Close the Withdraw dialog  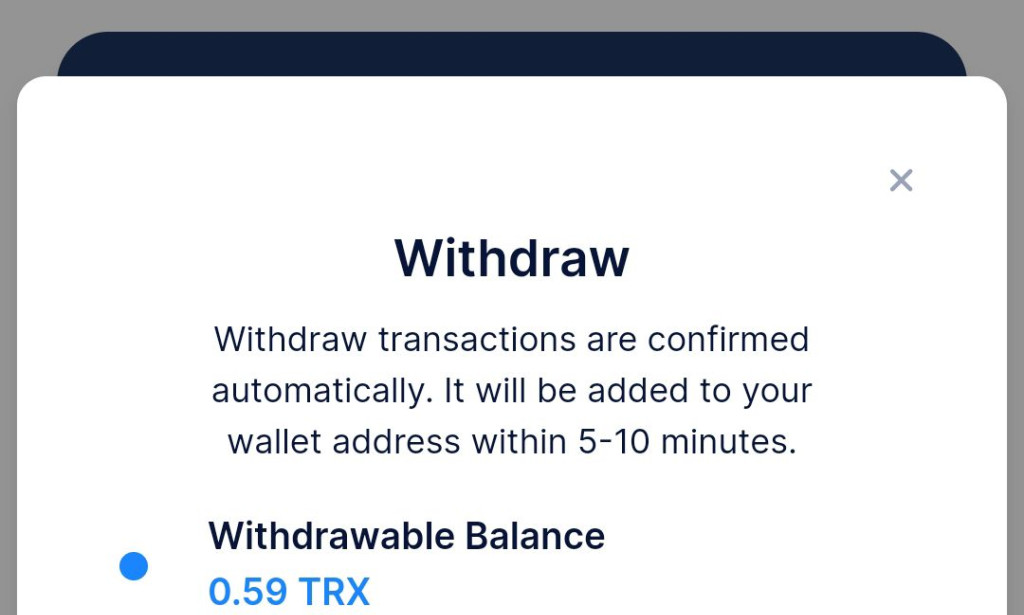click(901, 180)
